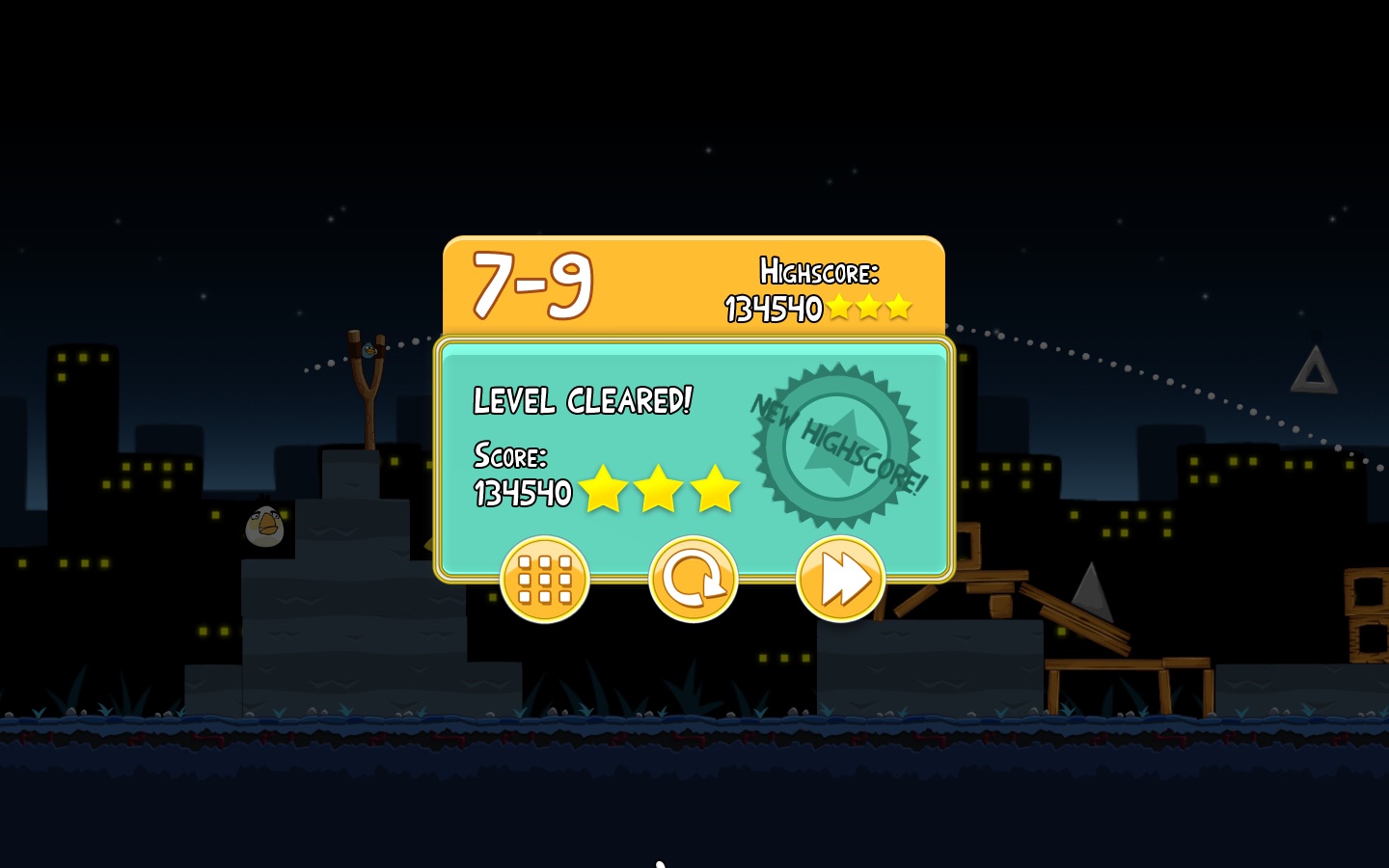Screen dimensions: 1389x868
Task: Advance to the next level
Action: click(x=840, y=580)
